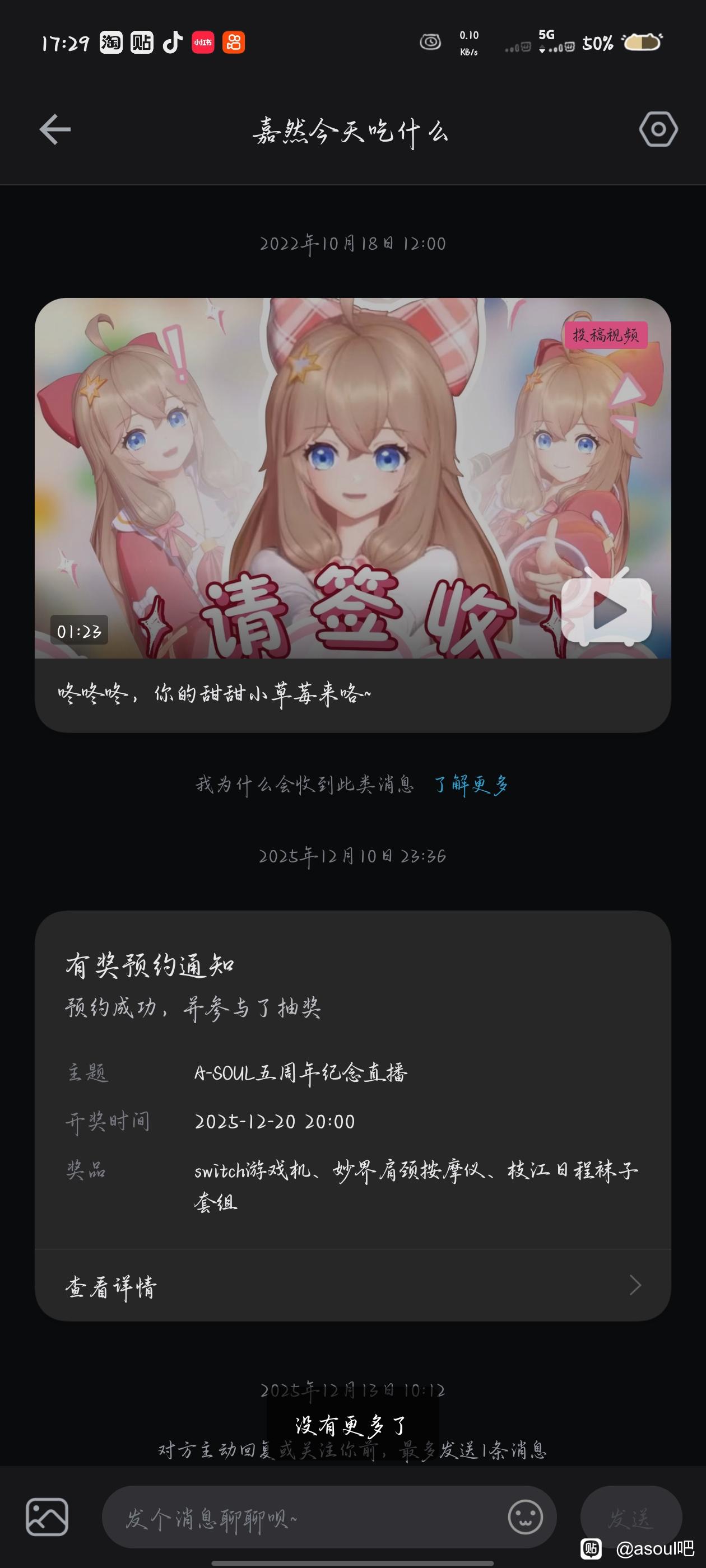This screenshot has height=1568, width=706.
Task: Open chat settings hexagon icon
Action: coord(658,129)
